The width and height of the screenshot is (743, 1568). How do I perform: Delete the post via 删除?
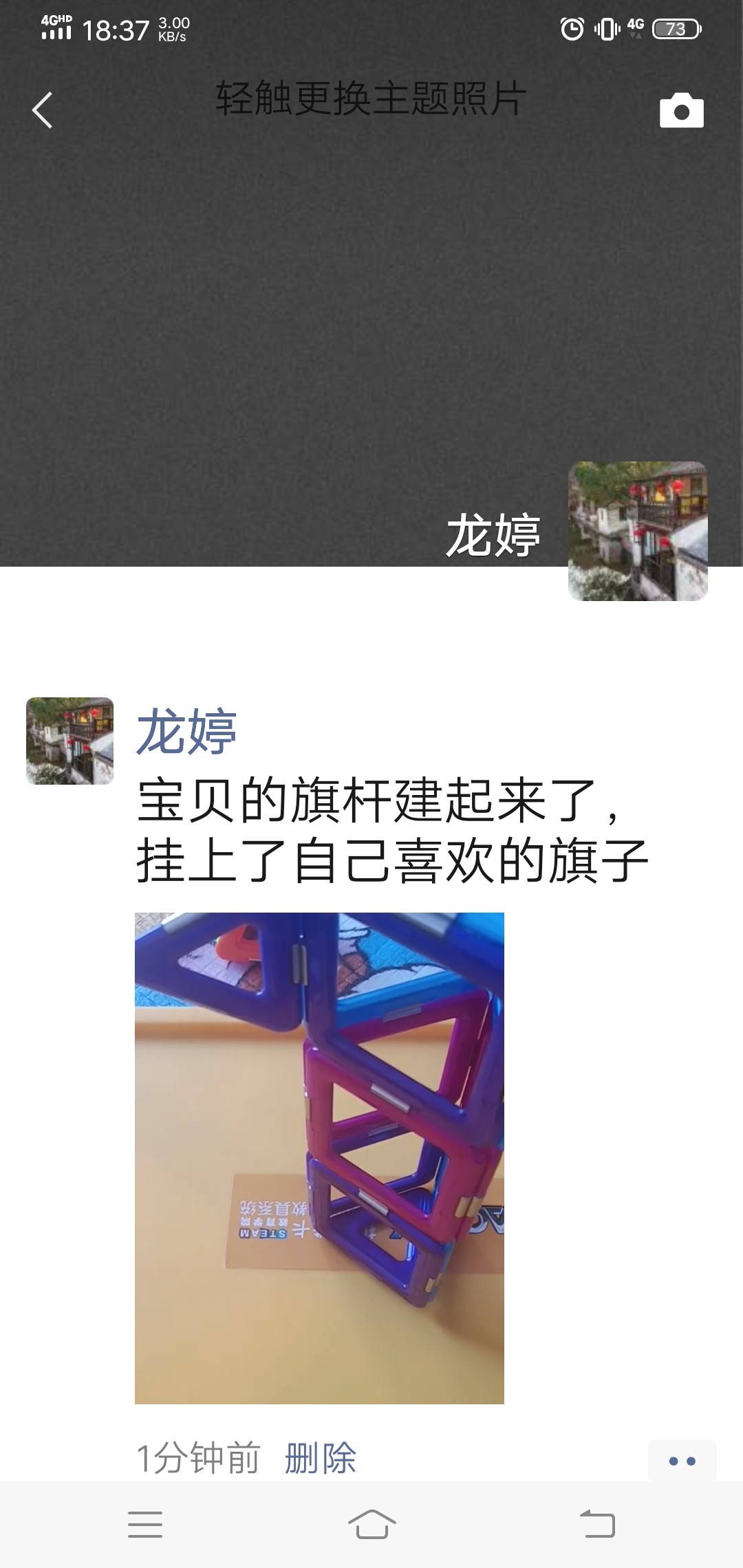click(321, 1457)
